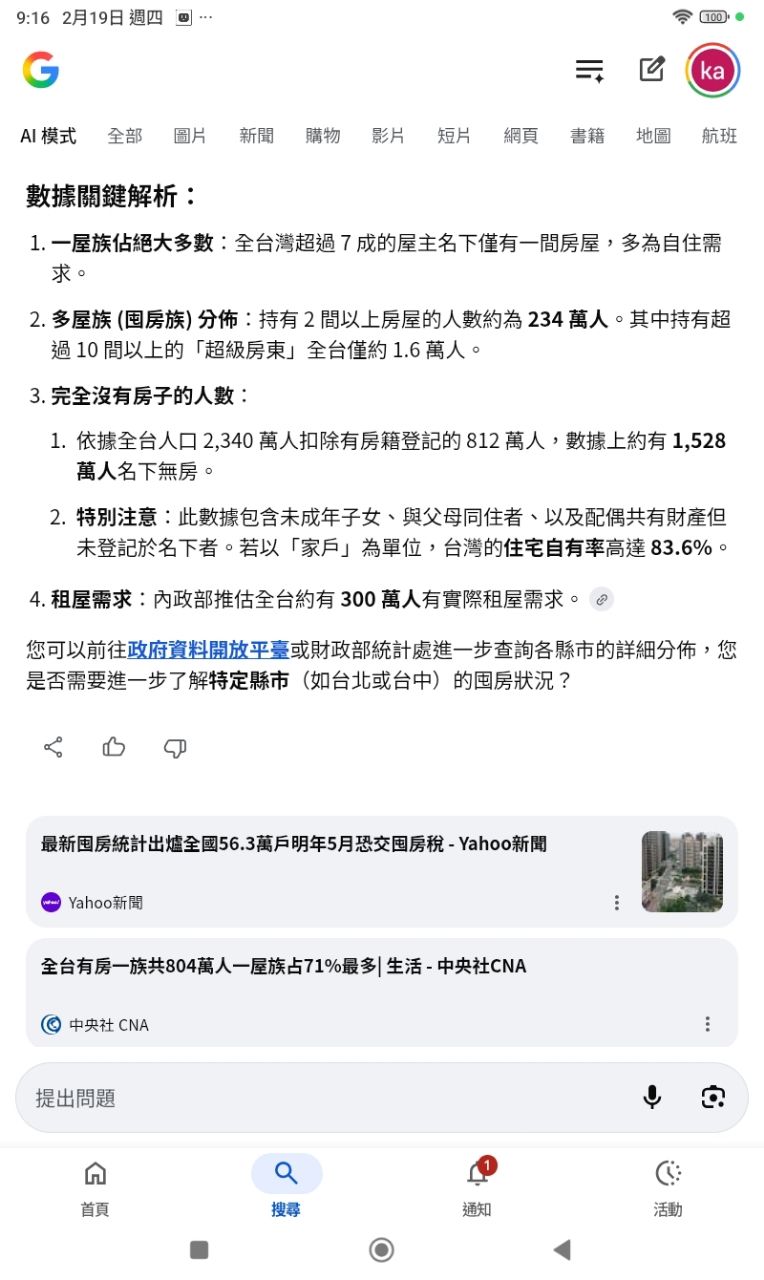
Task: Switch to the 新聞 tab
Action: pos(256,136)
